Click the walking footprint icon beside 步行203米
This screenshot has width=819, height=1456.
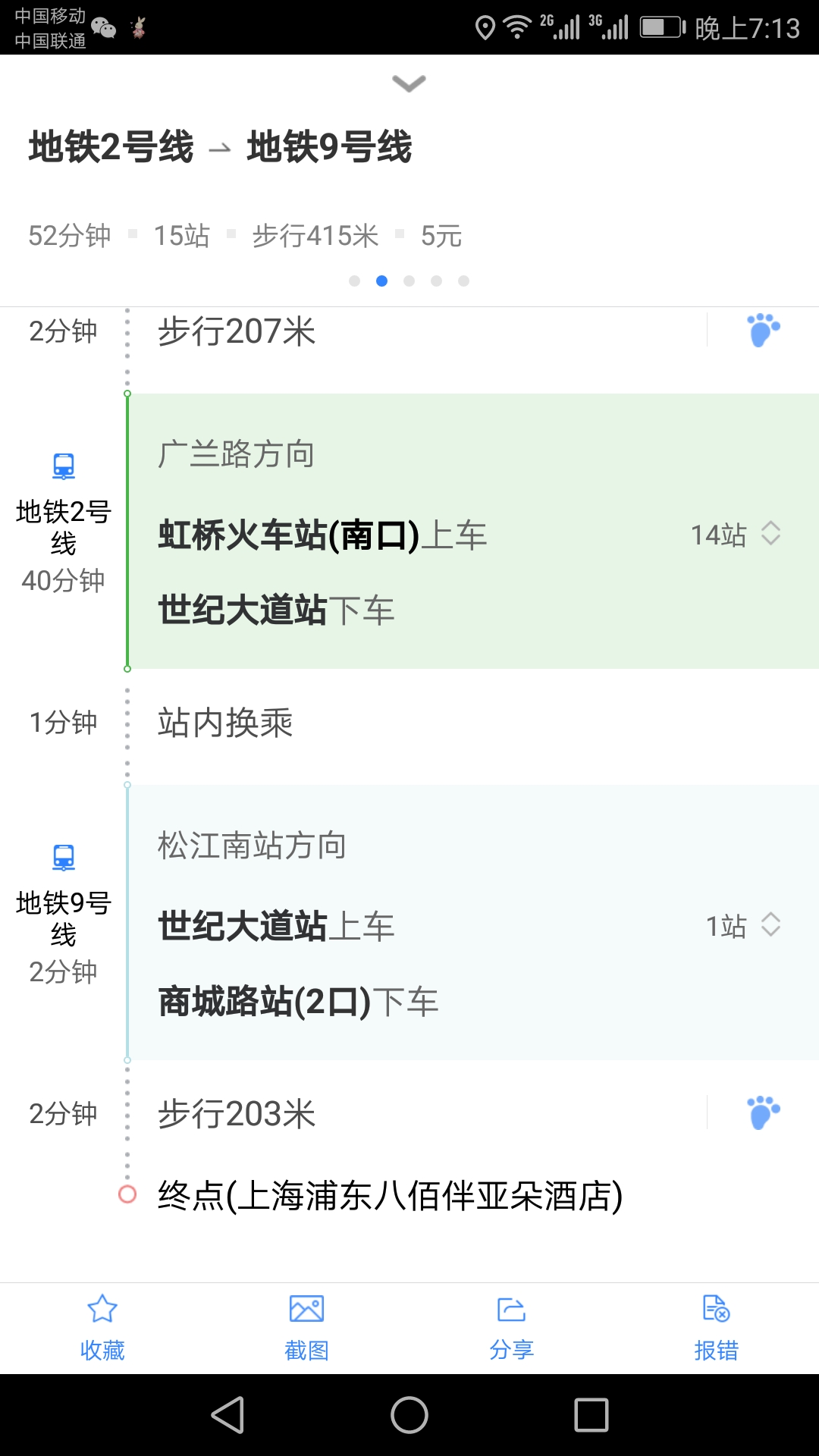coord(762,1112)
